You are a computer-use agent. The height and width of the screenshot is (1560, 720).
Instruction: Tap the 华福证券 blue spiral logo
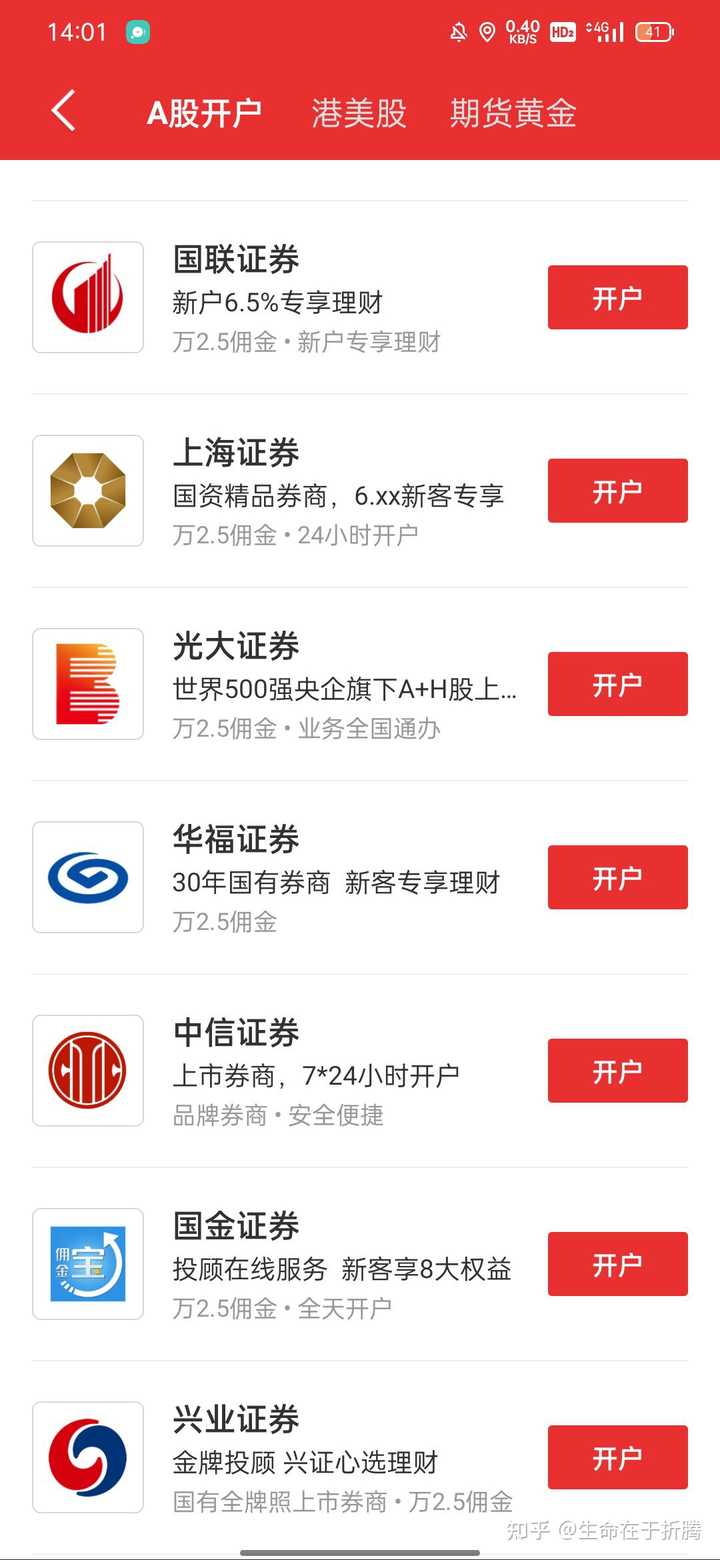88,877
